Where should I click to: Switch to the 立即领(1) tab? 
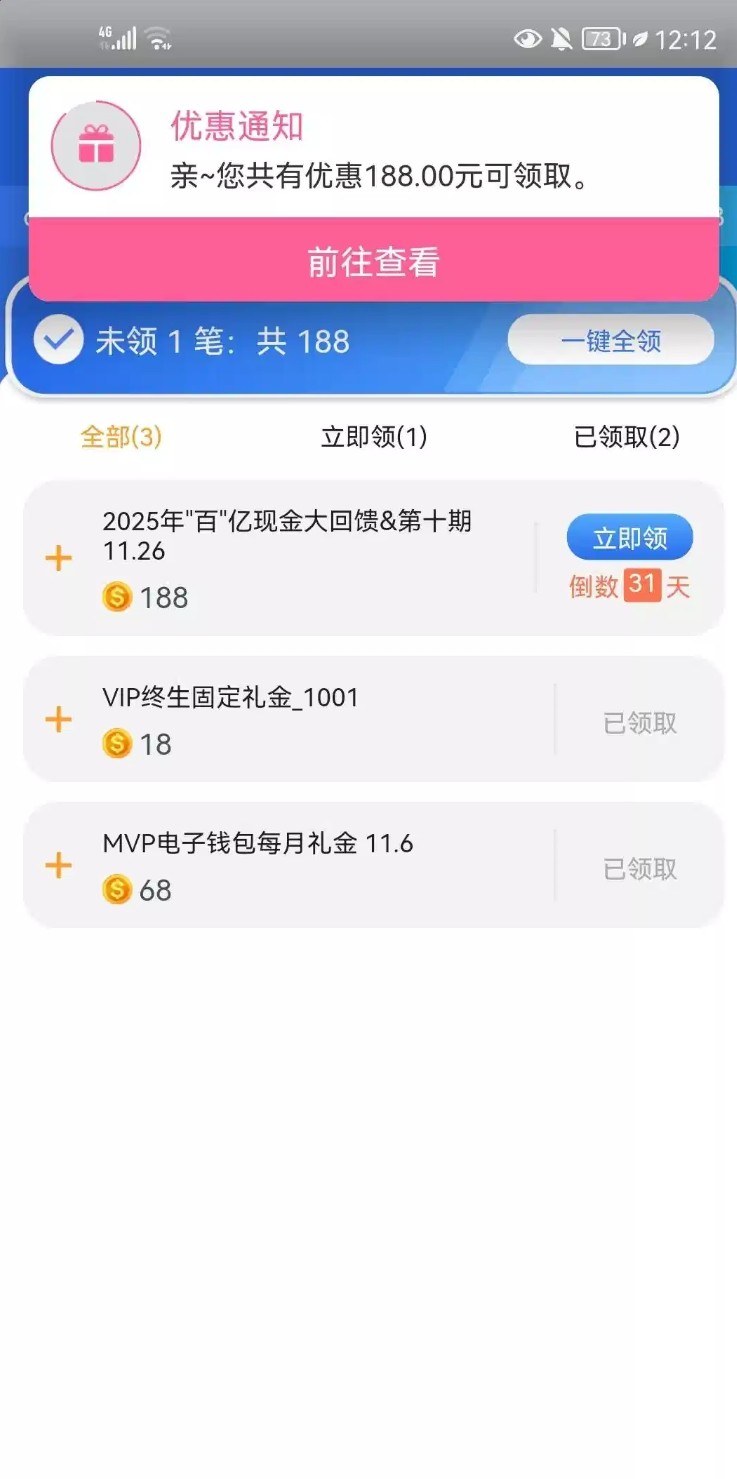tap(373, 437)
